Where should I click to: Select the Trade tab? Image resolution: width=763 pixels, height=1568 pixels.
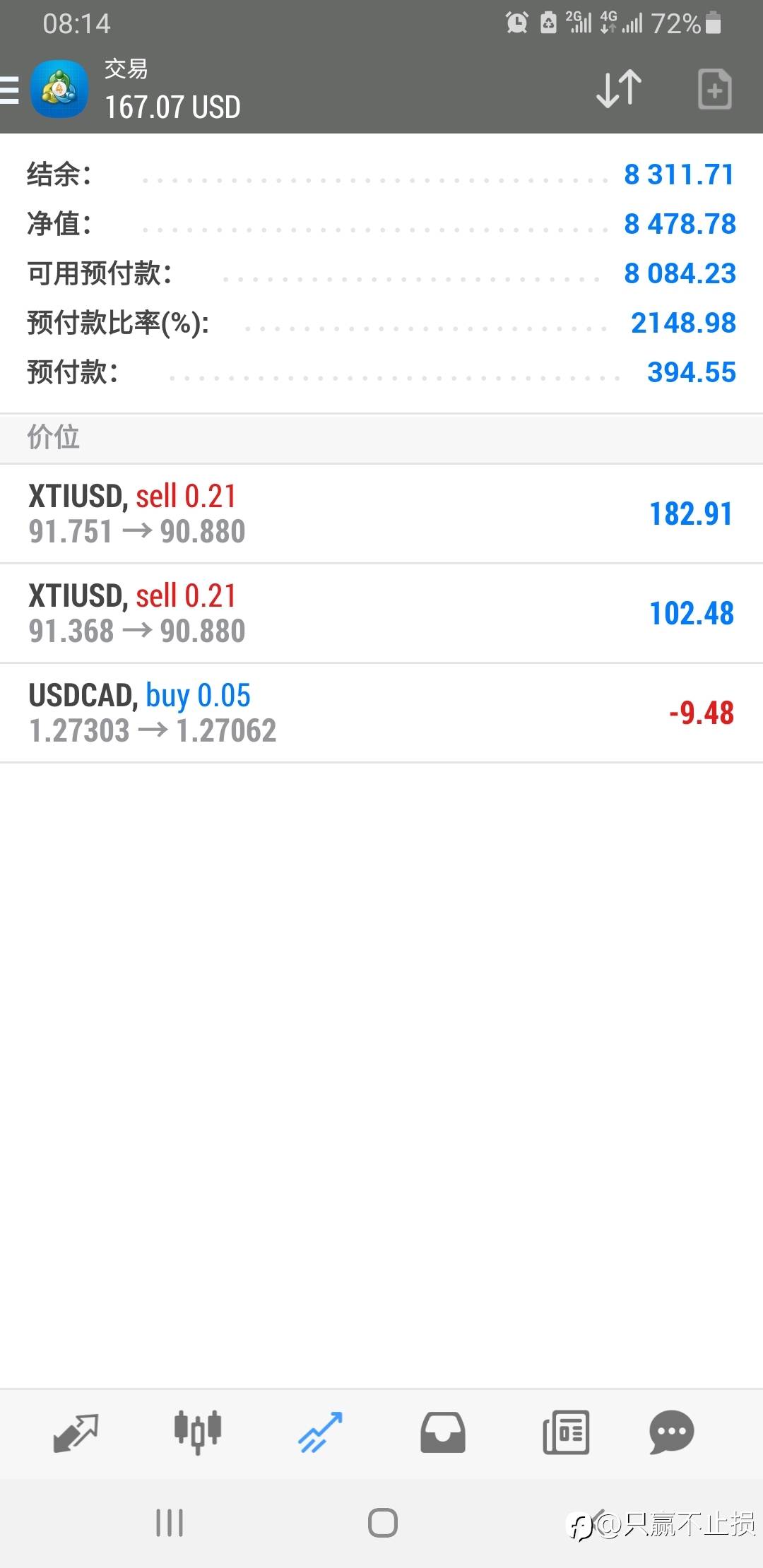click(320, 1432)
